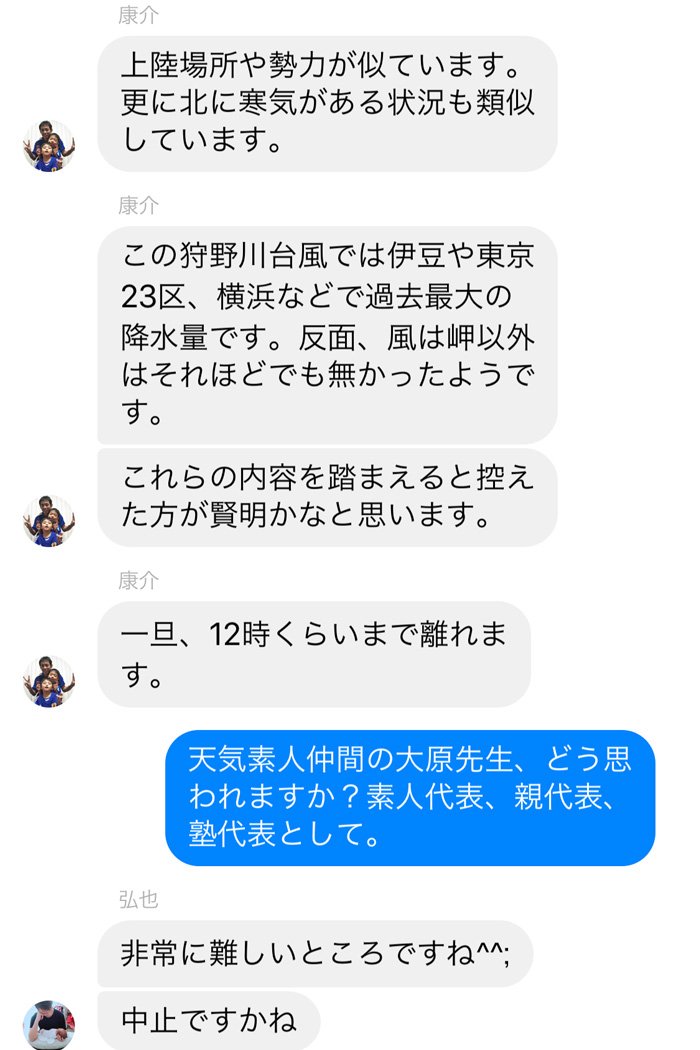
Task: View 康介's avatar beside 控えた方が賢明かな message
Action: [x=48, y=520]
